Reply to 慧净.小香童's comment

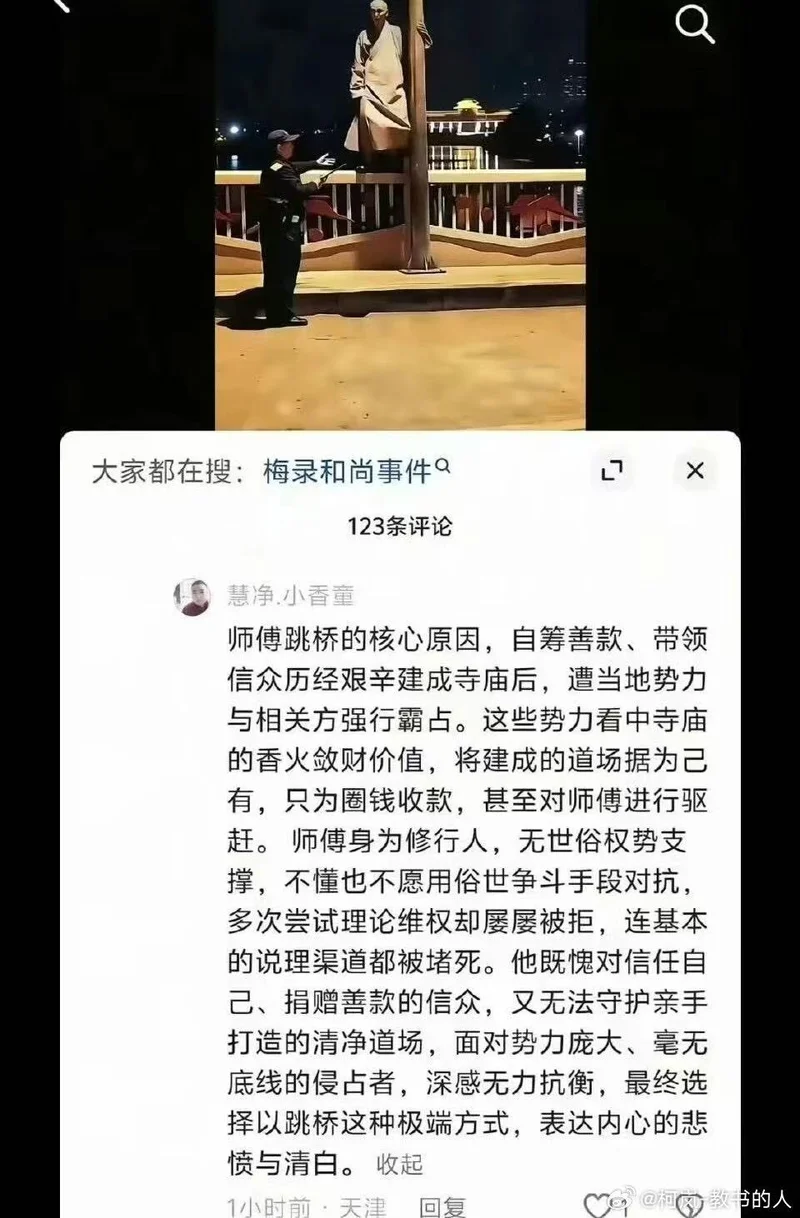click(442, 1207)
